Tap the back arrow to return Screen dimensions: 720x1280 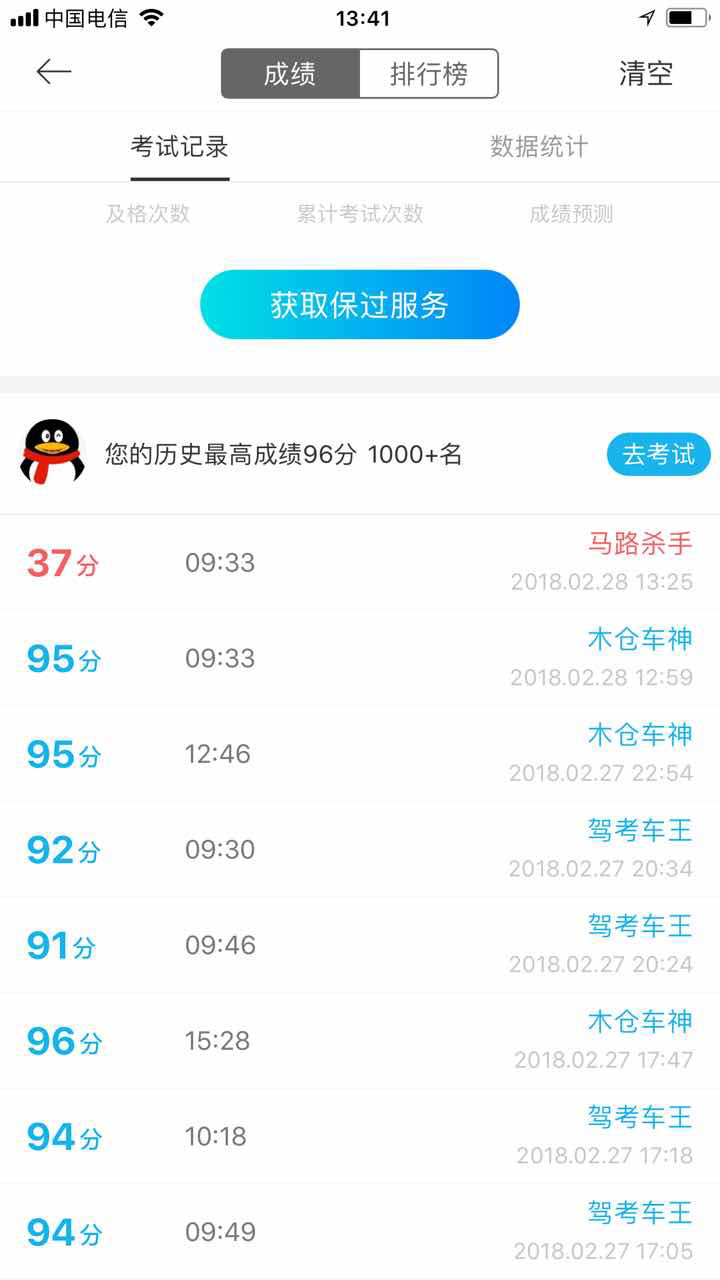55,72
